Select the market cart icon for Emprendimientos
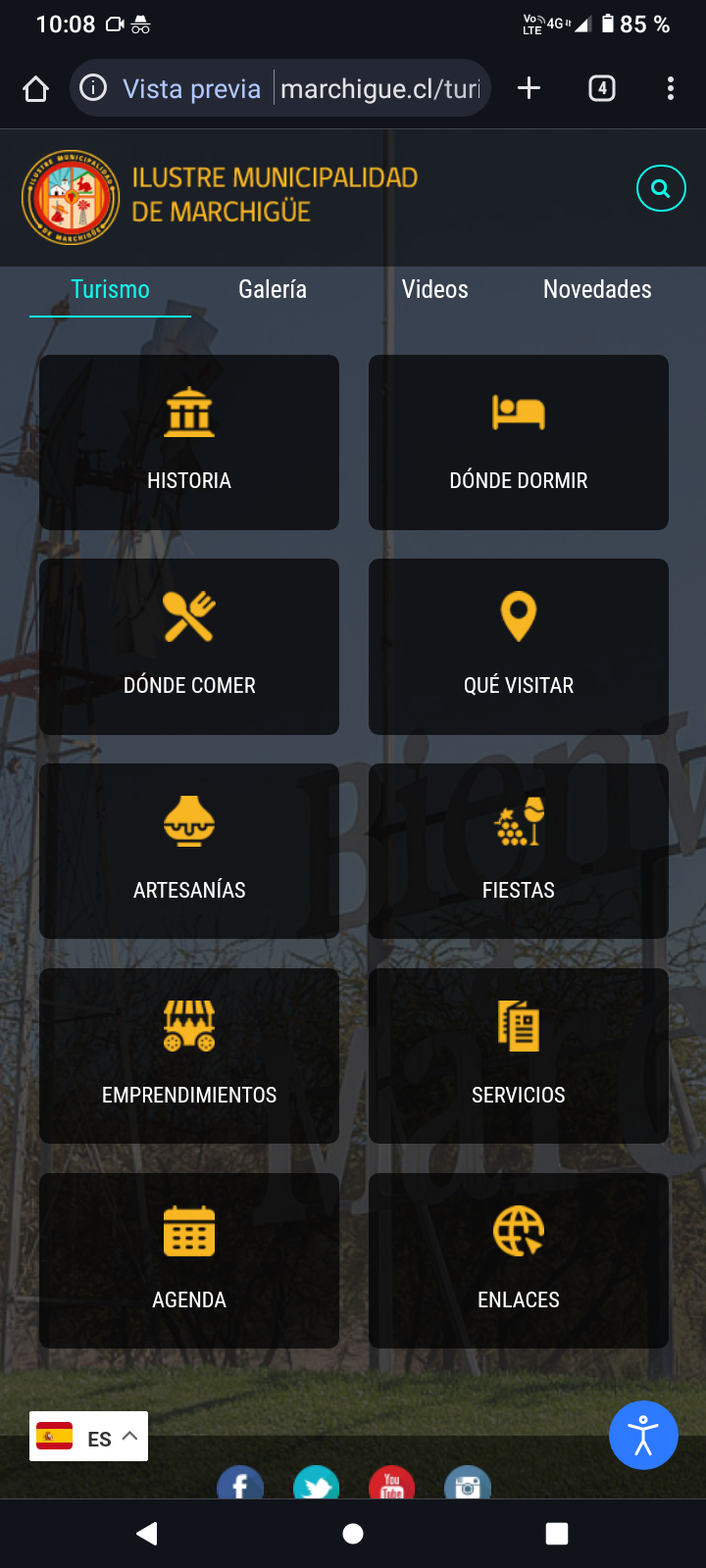 [x=188, y=1026]
